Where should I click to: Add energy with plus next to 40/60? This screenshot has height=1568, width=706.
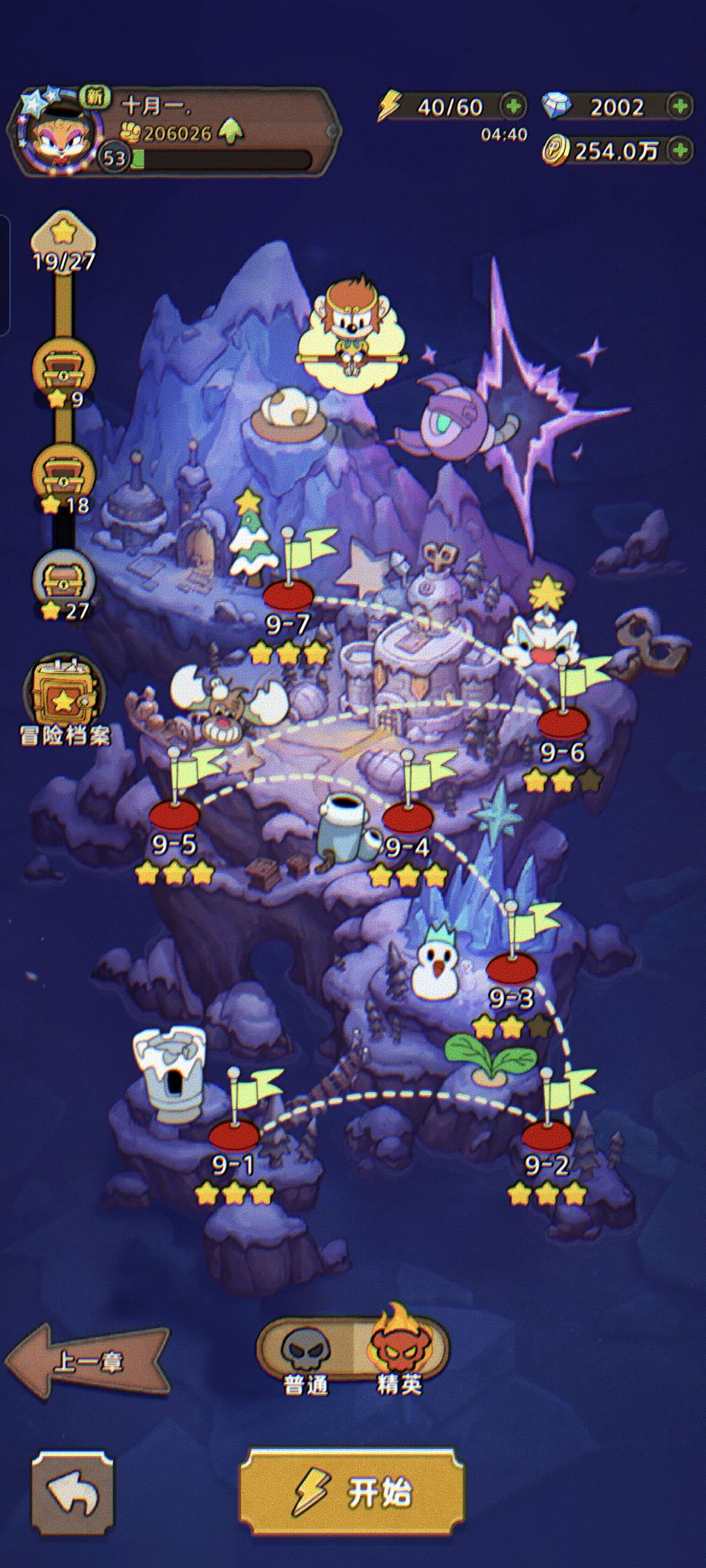[x=513, y=106]
